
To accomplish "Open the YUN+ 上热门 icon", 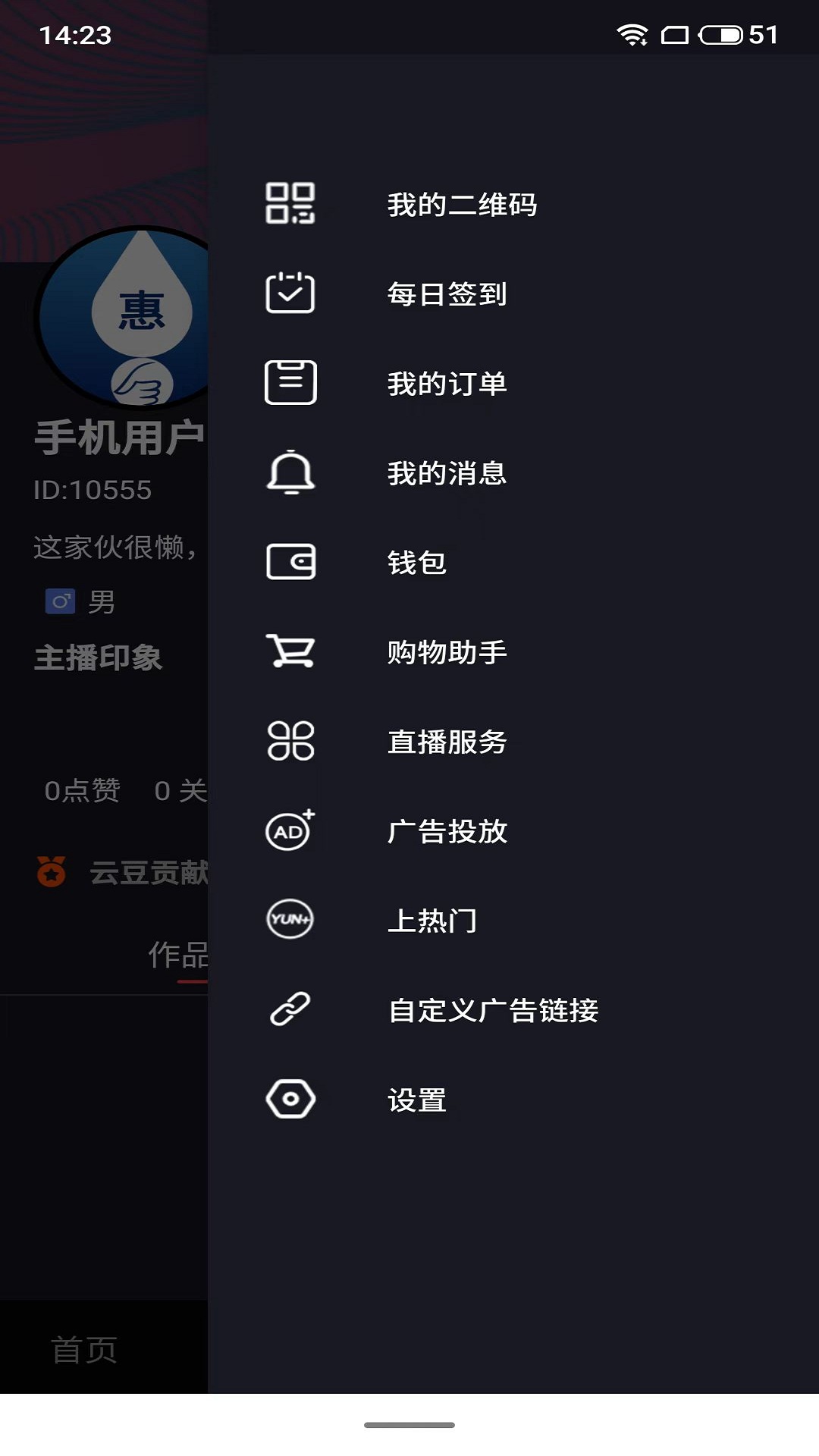I will tap(288, 921).
